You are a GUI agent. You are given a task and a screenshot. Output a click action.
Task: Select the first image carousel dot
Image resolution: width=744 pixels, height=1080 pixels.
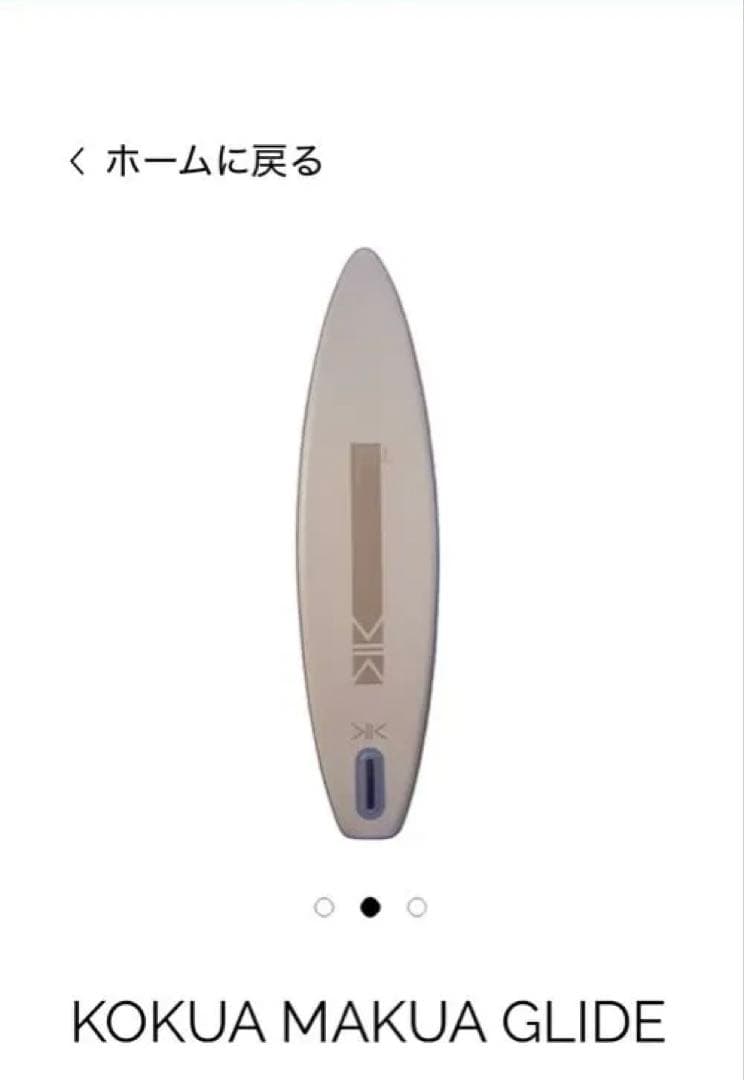pos(324,907)
